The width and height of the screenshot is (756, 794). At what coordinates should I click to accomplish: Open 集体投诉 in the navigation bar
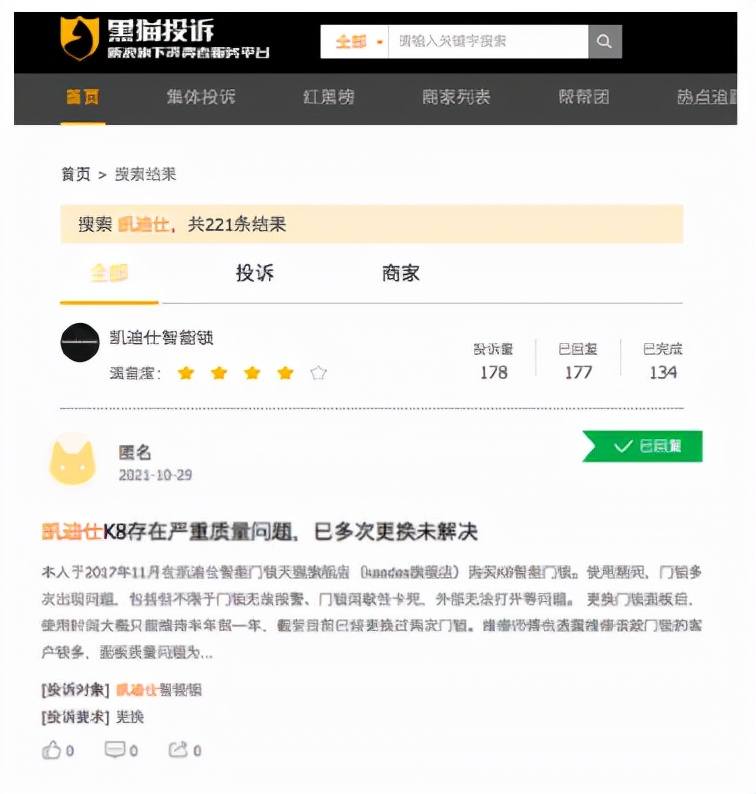point(201,97)
